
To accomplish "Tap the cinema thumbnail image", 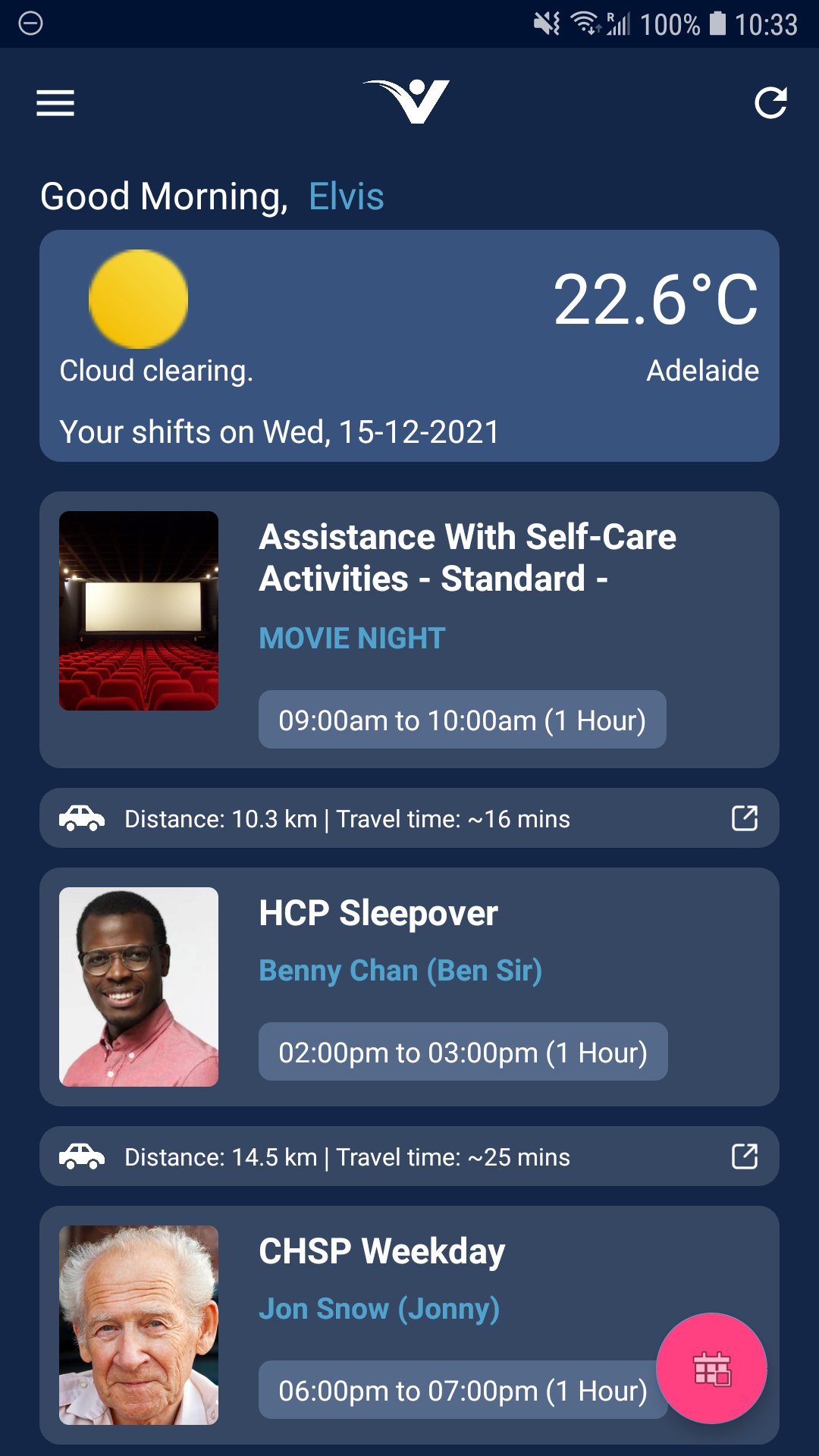I will (140, 612).
